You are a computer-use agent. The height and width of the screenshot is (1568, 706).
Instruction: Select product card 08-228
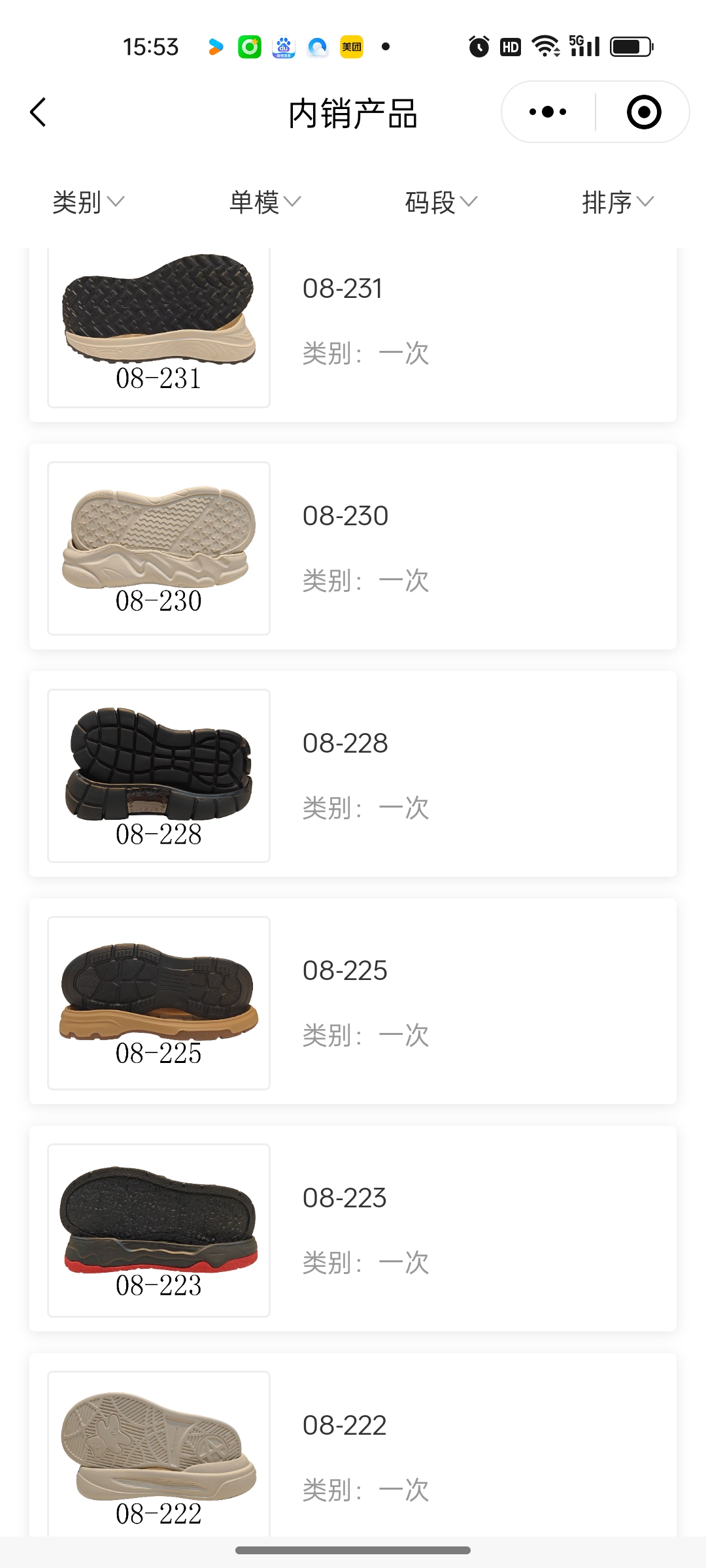353,774
